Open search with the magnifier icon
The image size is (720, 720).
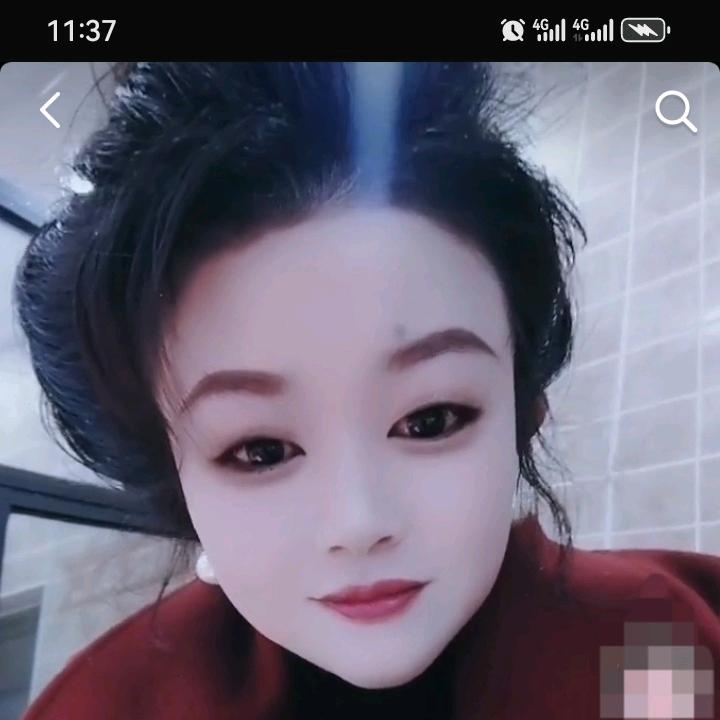click(x=675, y=112)
